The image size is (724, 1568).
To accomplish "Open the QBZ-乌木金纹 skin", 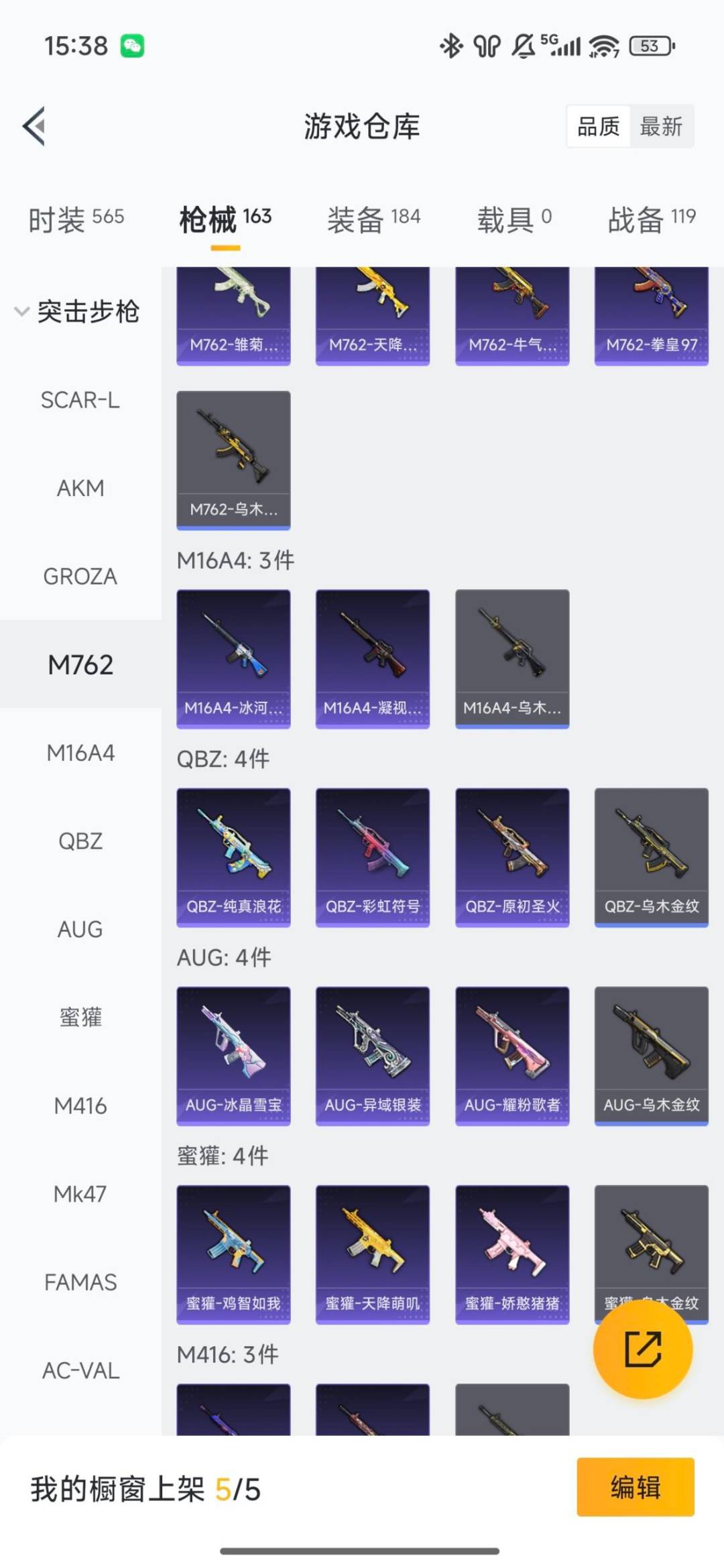I will click(x=651, y=857).
